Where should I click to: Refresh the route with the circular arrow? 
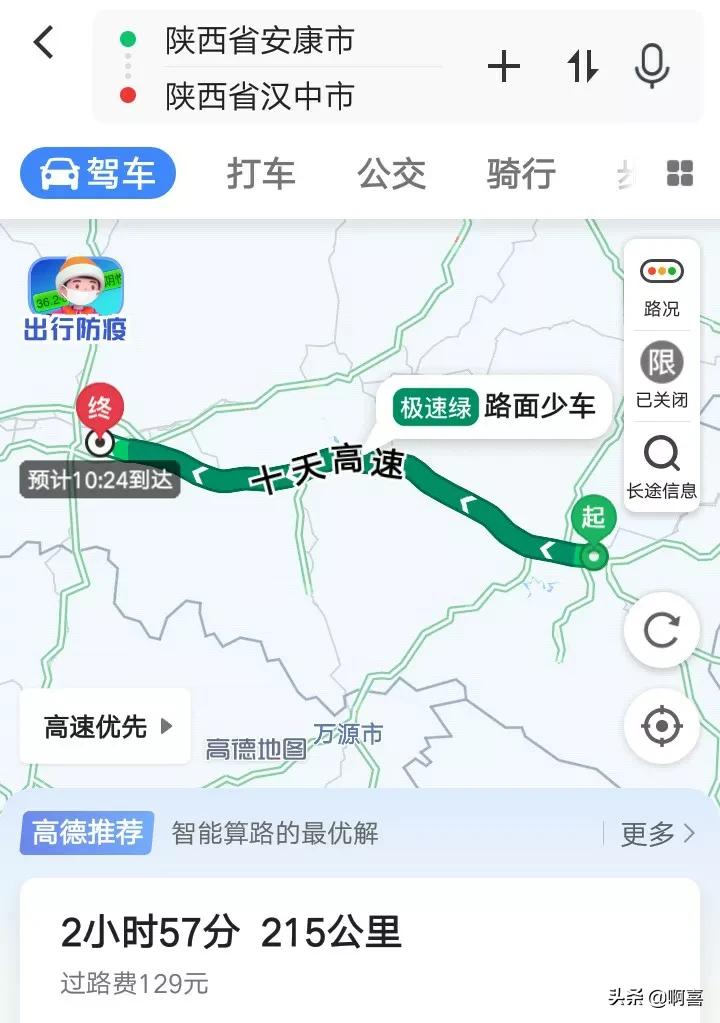661,630
